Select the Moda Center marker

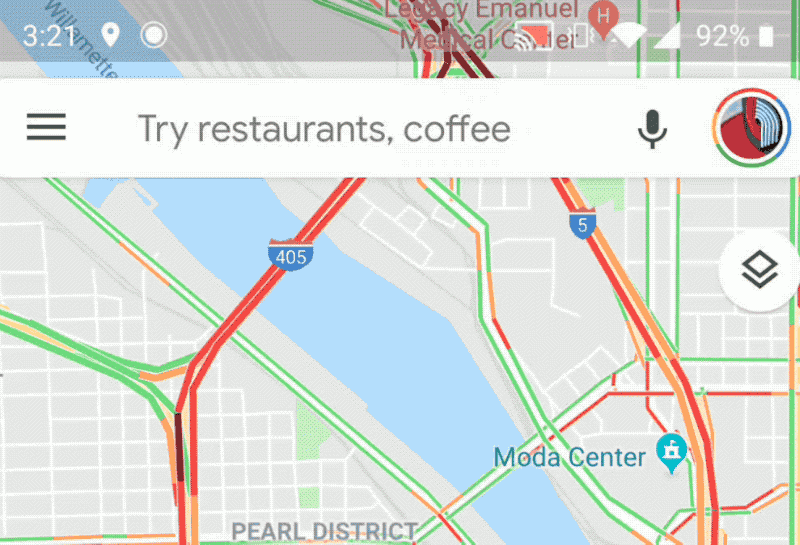[670, 454]
